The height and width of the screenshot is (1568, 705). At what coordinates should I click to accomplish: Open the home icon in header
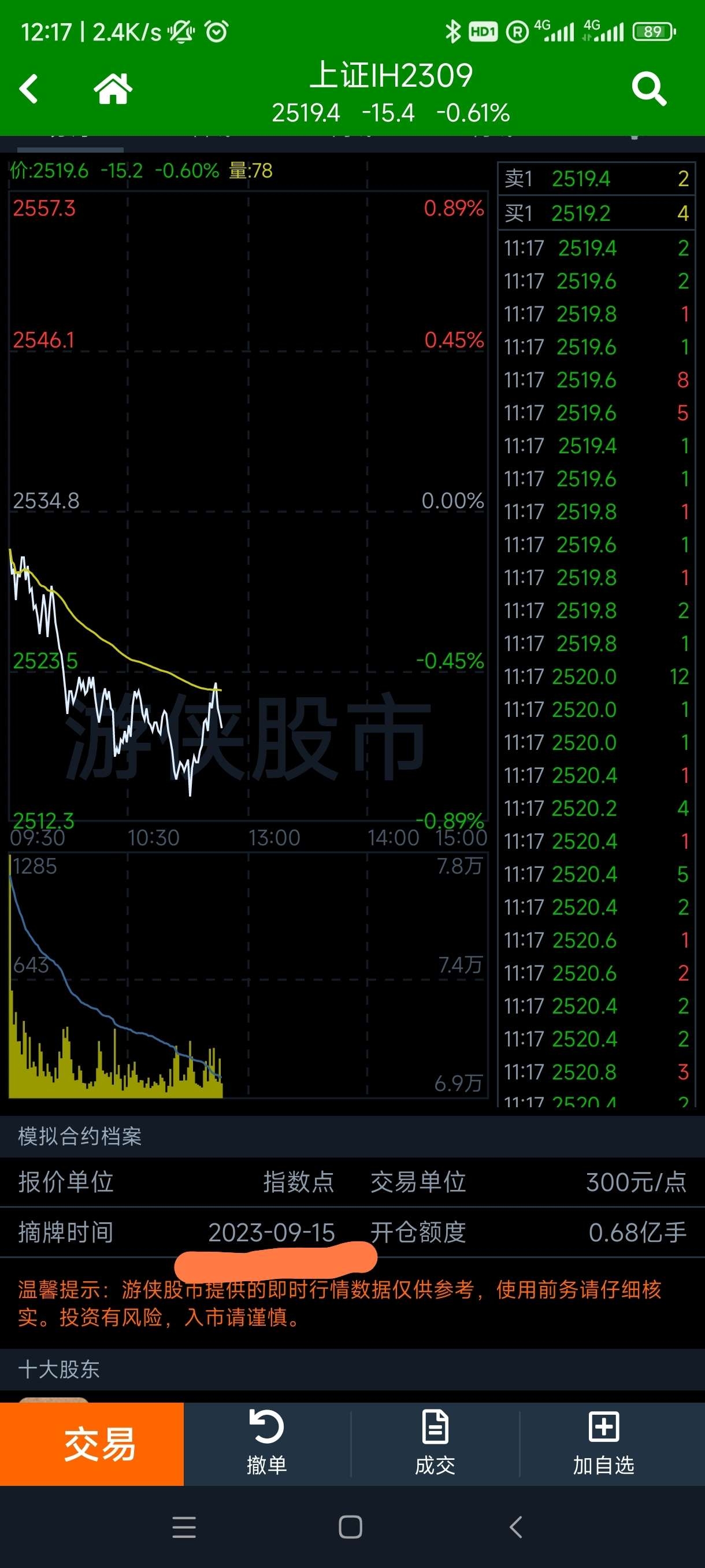pos(113,89)
